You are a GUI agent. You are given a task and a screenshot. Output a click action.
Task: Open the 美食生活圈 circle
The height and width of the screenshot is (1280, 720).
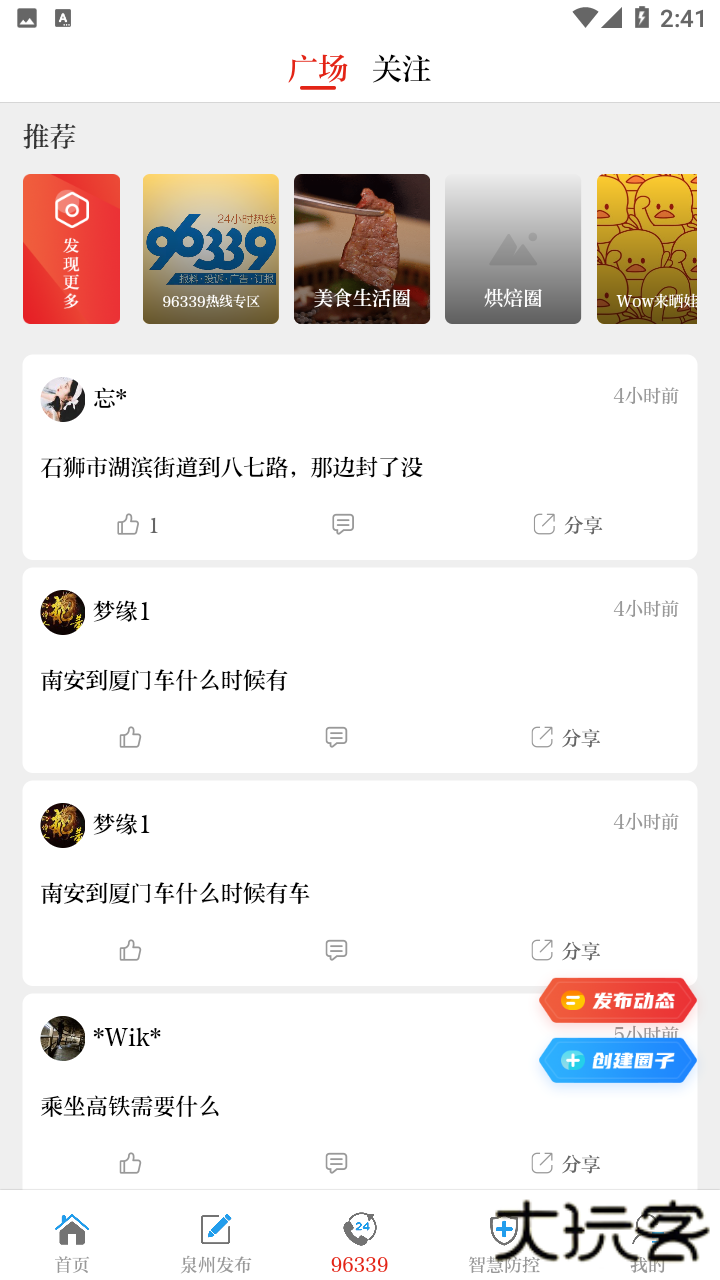coord(361,248)
